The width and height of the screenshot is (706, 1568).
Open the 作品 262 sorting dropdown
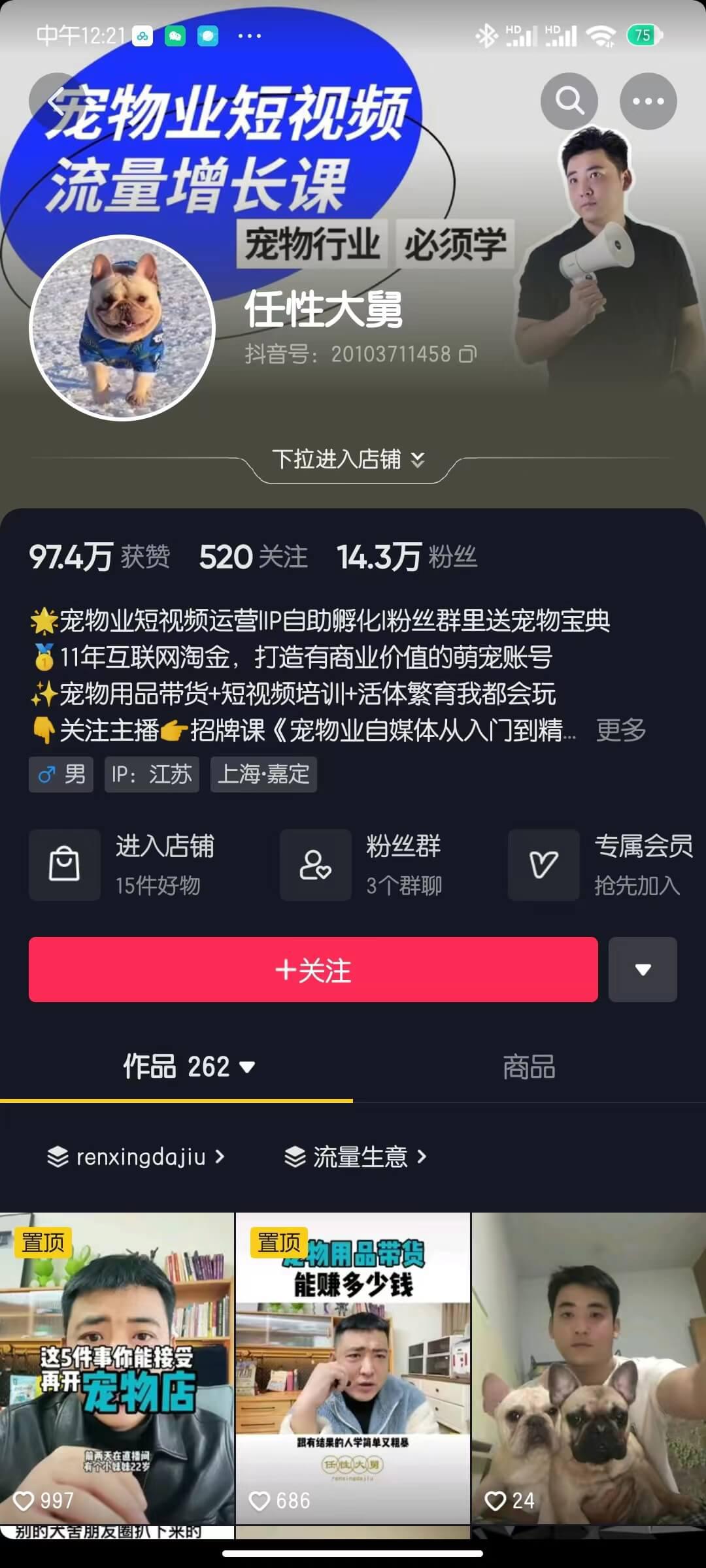[190, 1067]
